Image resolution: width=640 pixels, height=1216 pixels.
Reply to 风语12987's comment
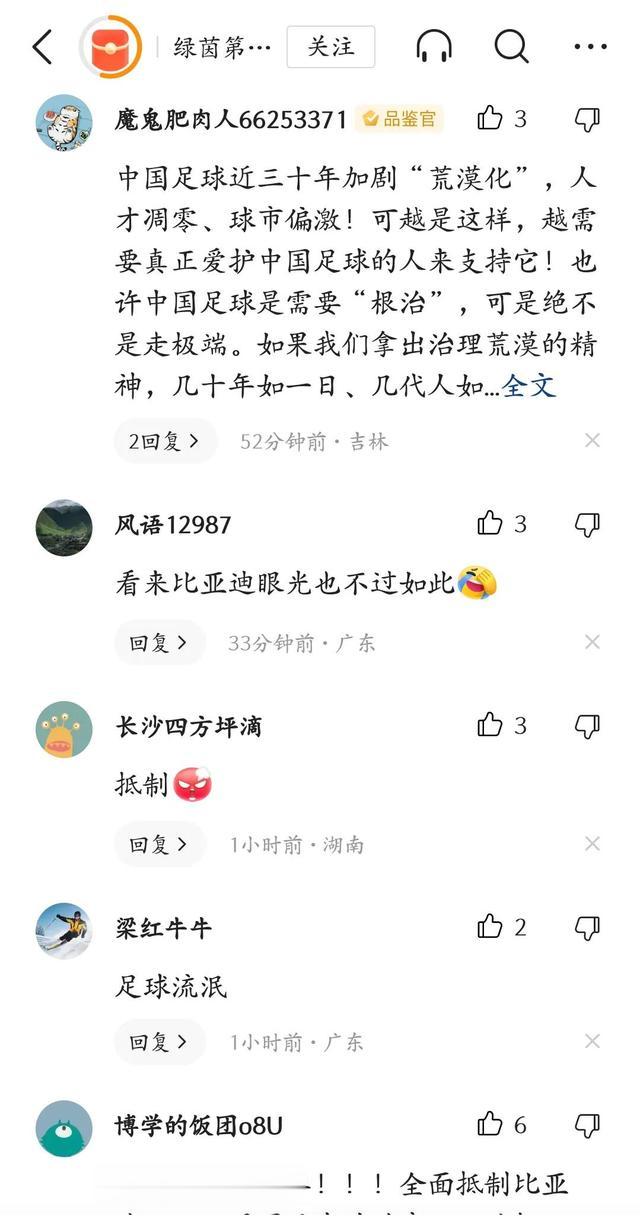click(159, 643)
